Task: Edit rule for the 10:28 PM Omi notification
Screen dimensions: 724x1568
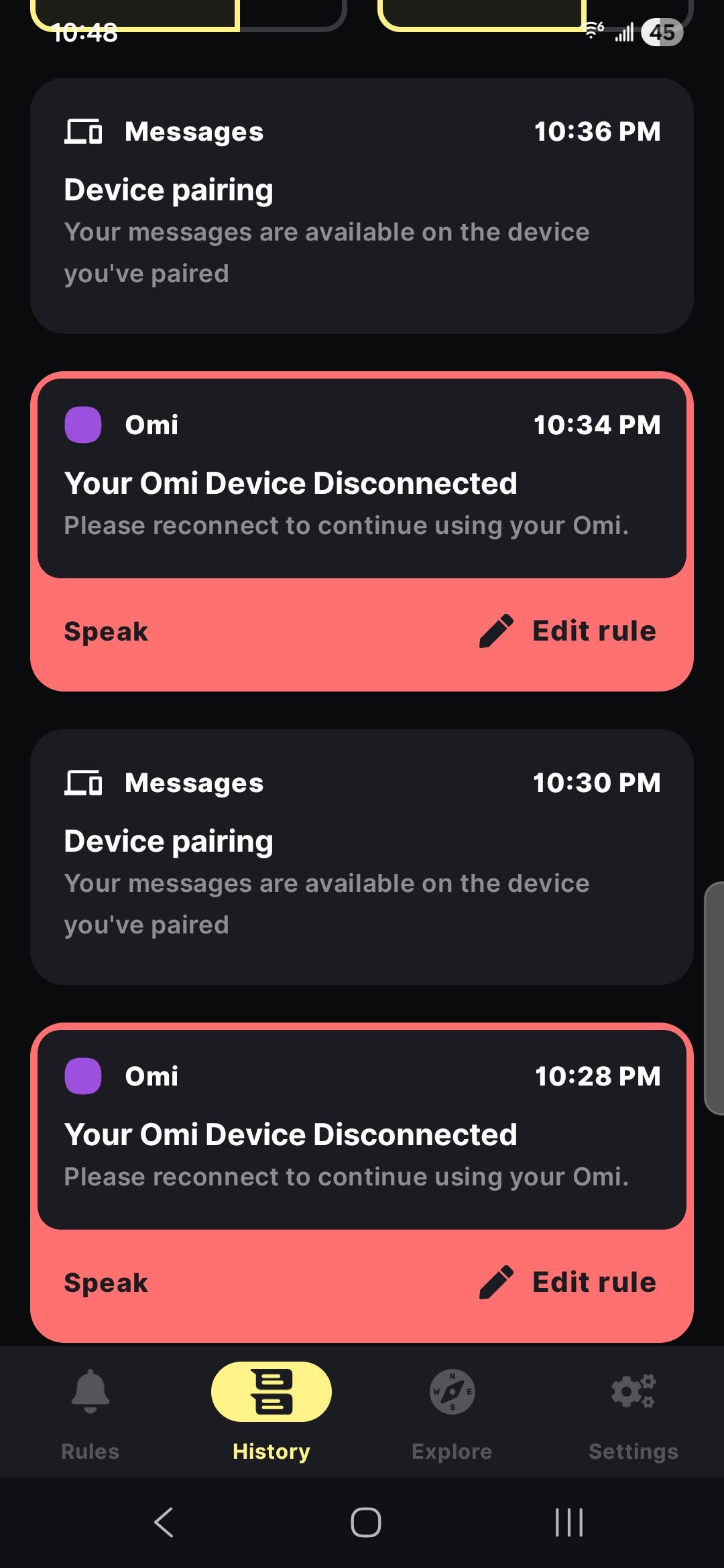Action: 568,1283
